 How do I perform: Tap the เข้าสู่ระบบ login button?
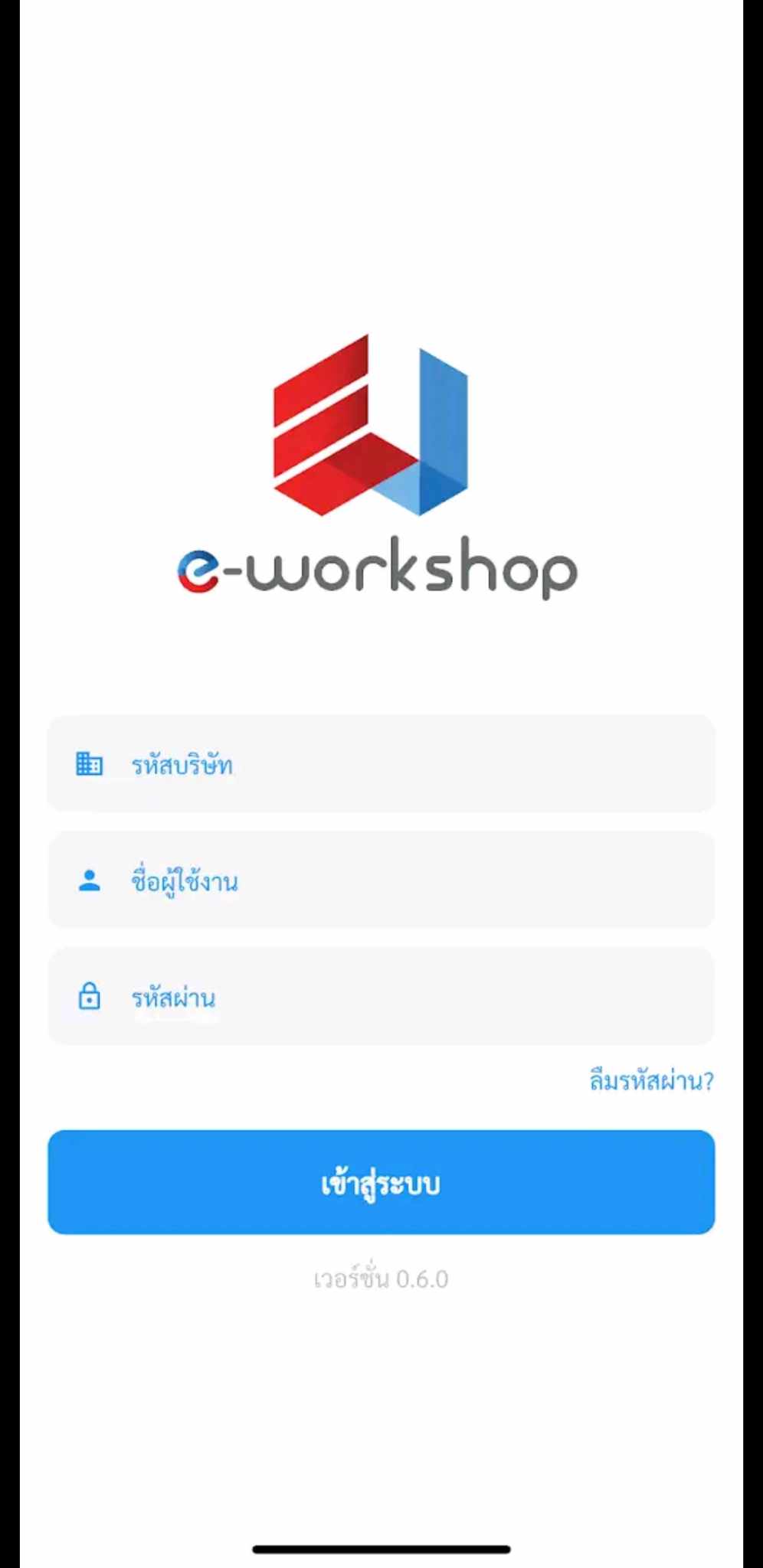381,1182
